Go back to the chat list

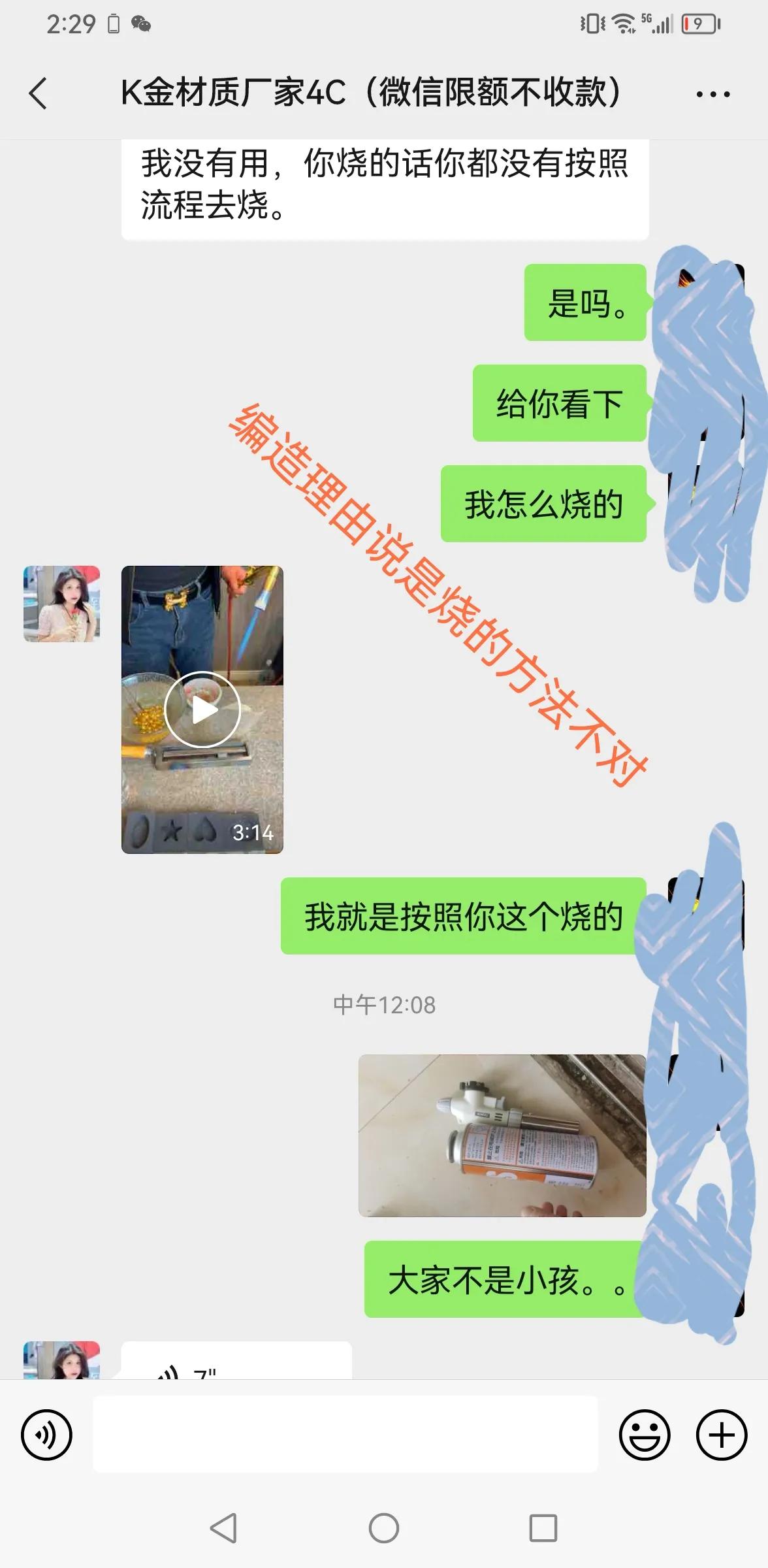click(38, 93)
